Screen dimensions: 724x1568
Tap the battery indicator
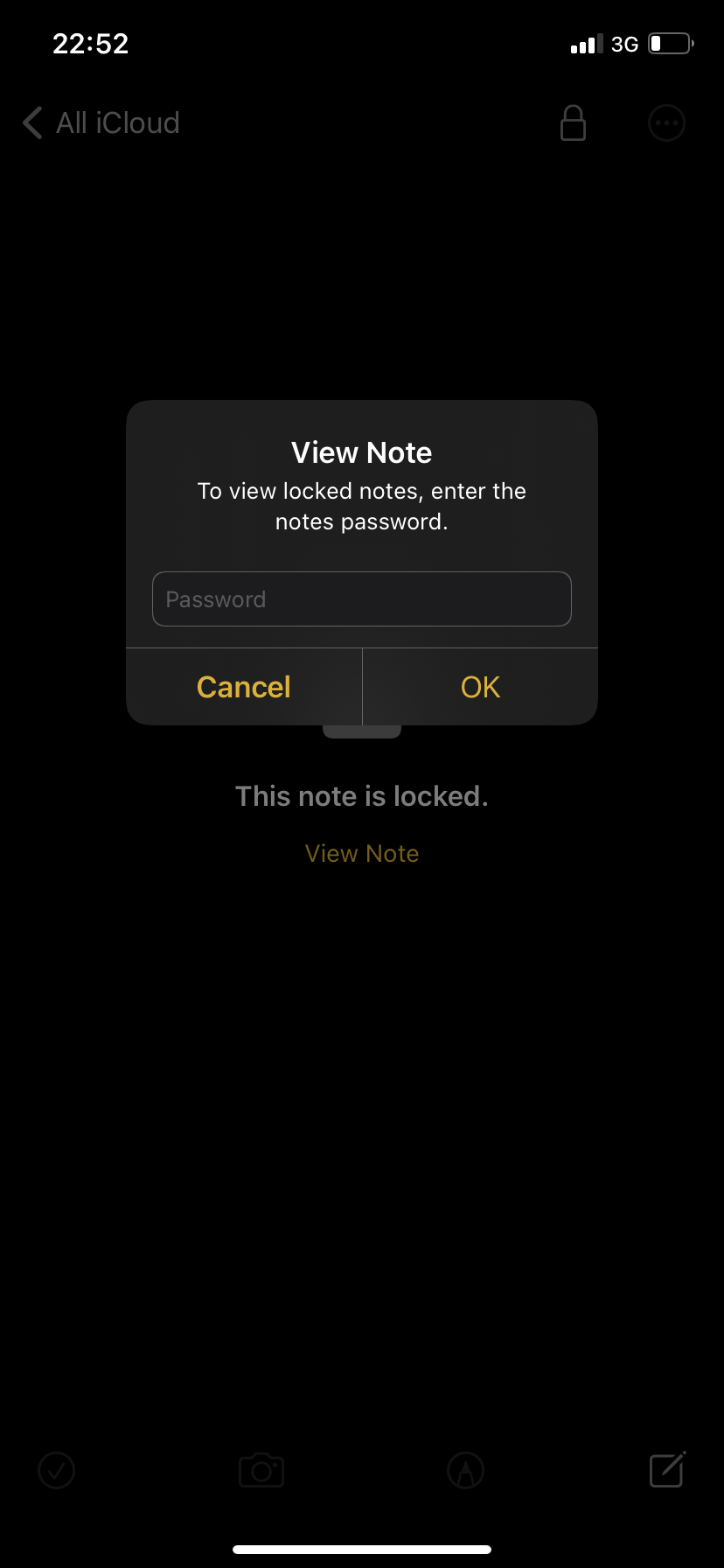pyautogui.click(x=670, y=43)
